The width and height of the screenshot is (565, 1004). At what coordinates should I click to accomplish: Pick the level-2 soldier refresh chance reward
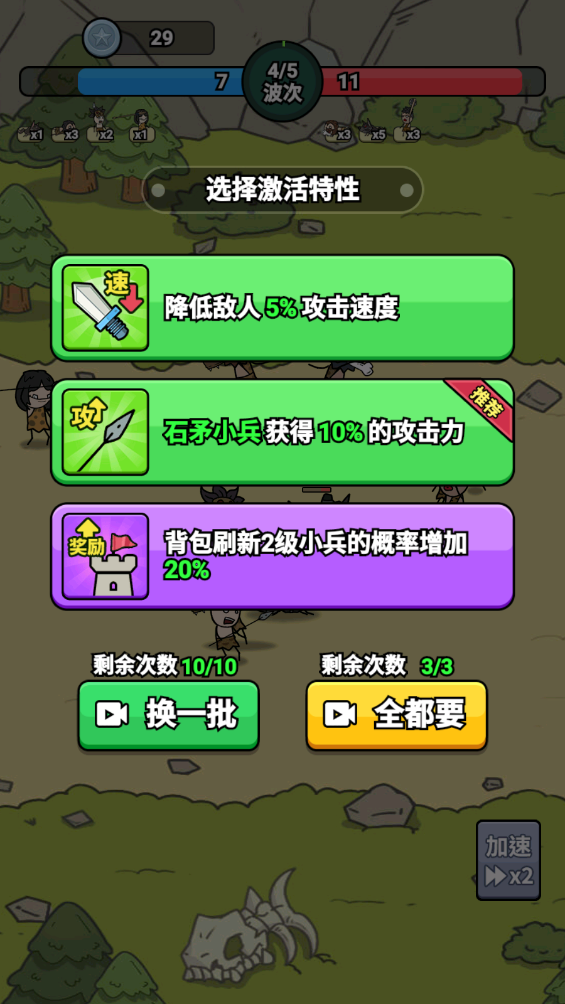click(282, 556)
